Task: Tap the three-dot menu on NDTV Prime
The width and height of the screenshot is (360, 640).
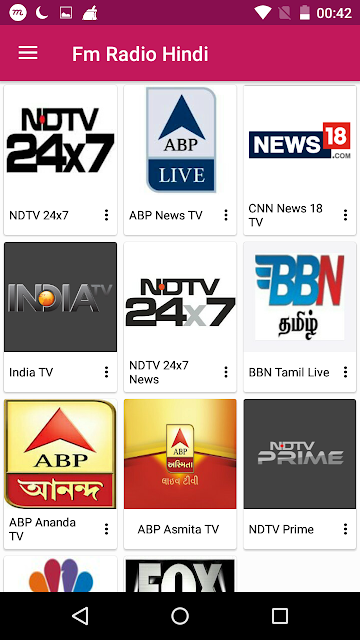Action: click(x=345, y=529)
